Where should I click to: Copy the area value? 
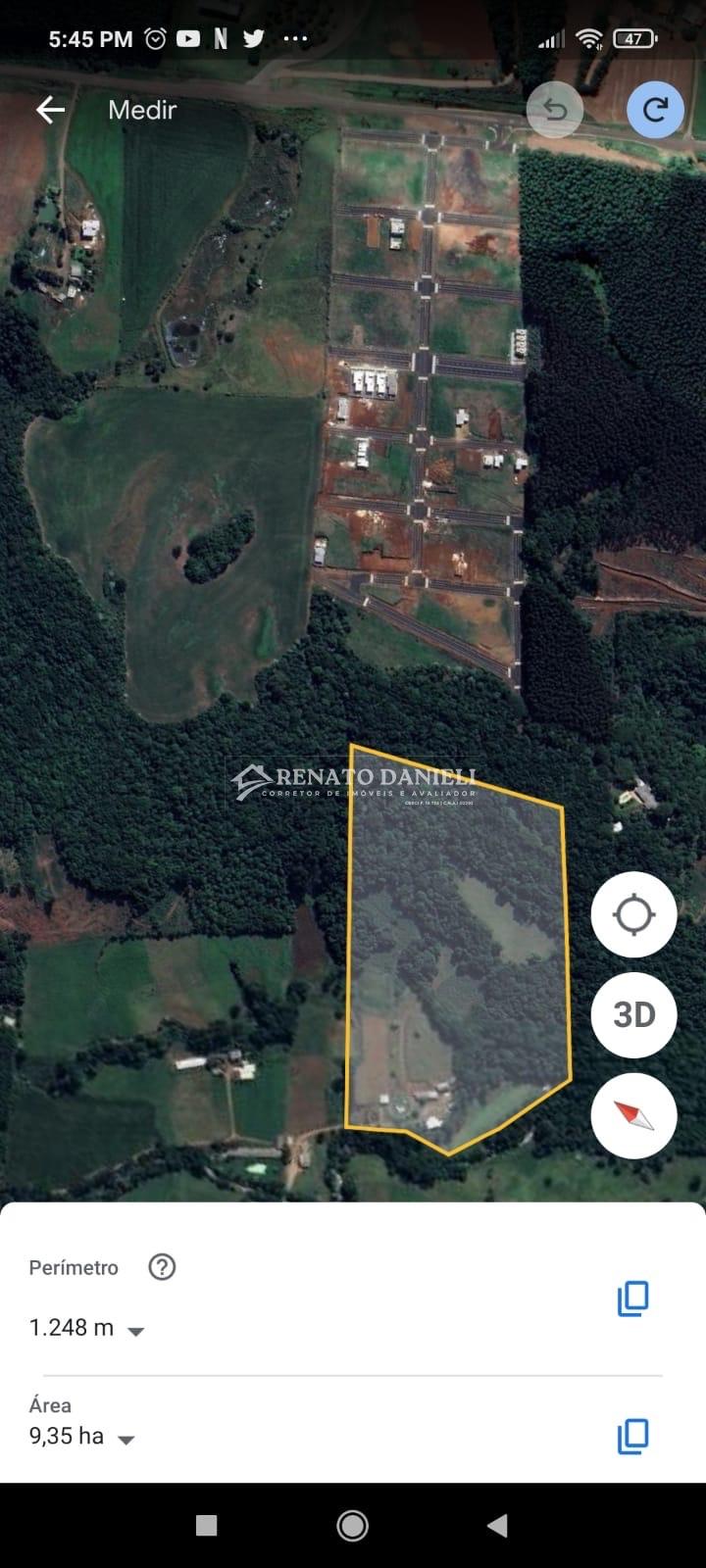632,1436
